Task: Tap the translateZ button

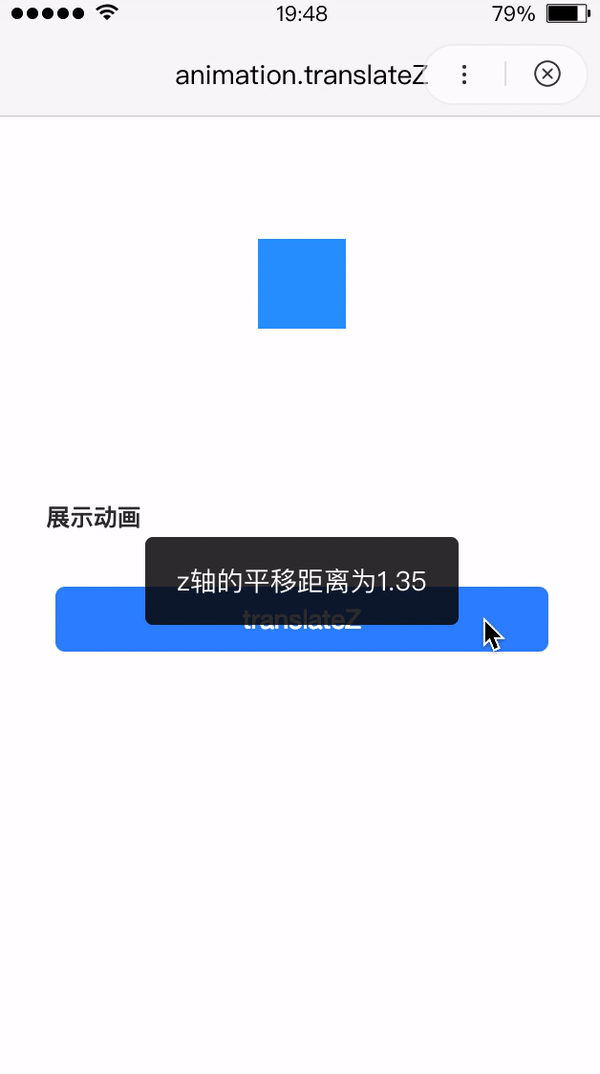Action: 301,619
